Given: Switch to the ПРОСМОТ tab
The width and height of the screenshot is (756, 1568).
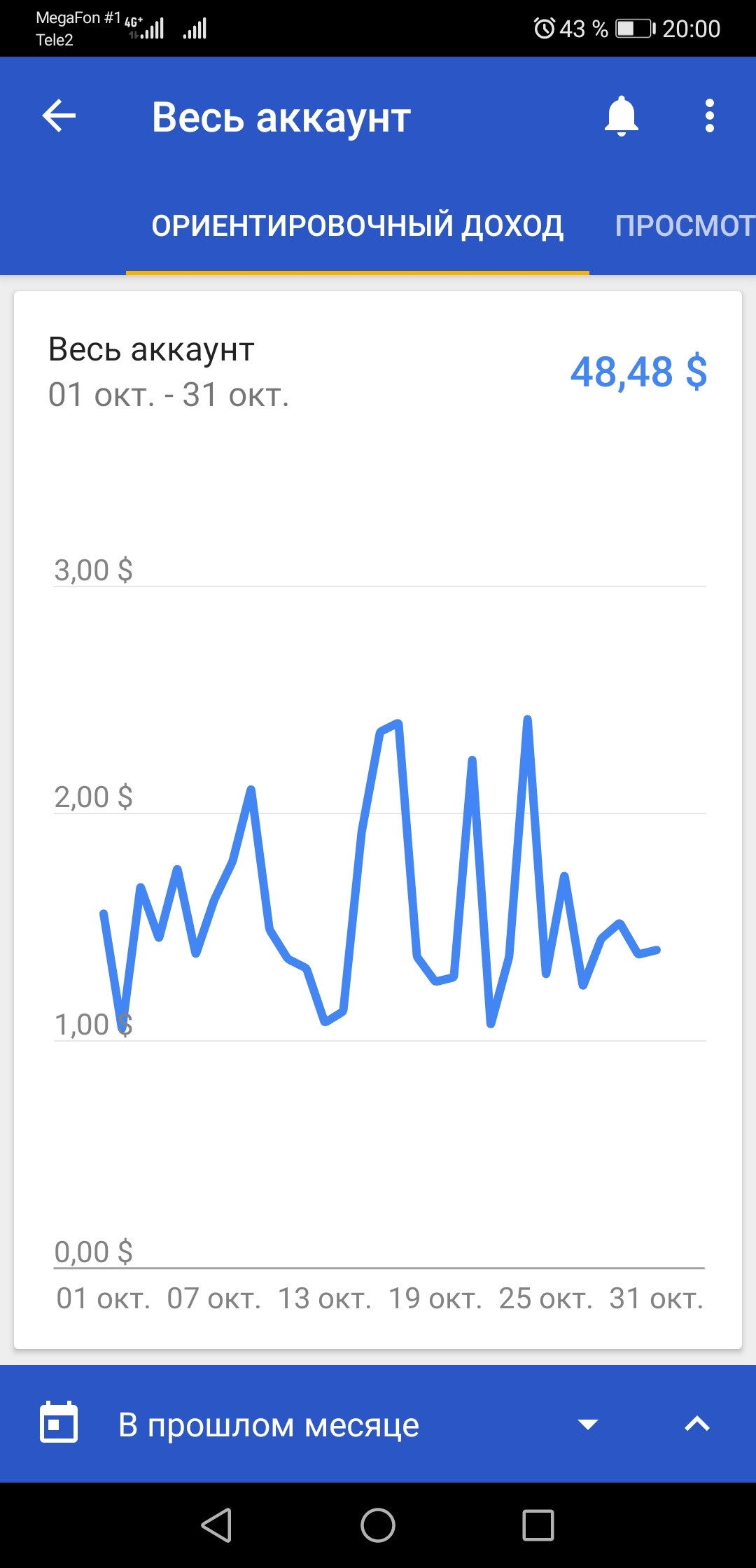Looking at the screenshot, I should click(x=682, y=226).
